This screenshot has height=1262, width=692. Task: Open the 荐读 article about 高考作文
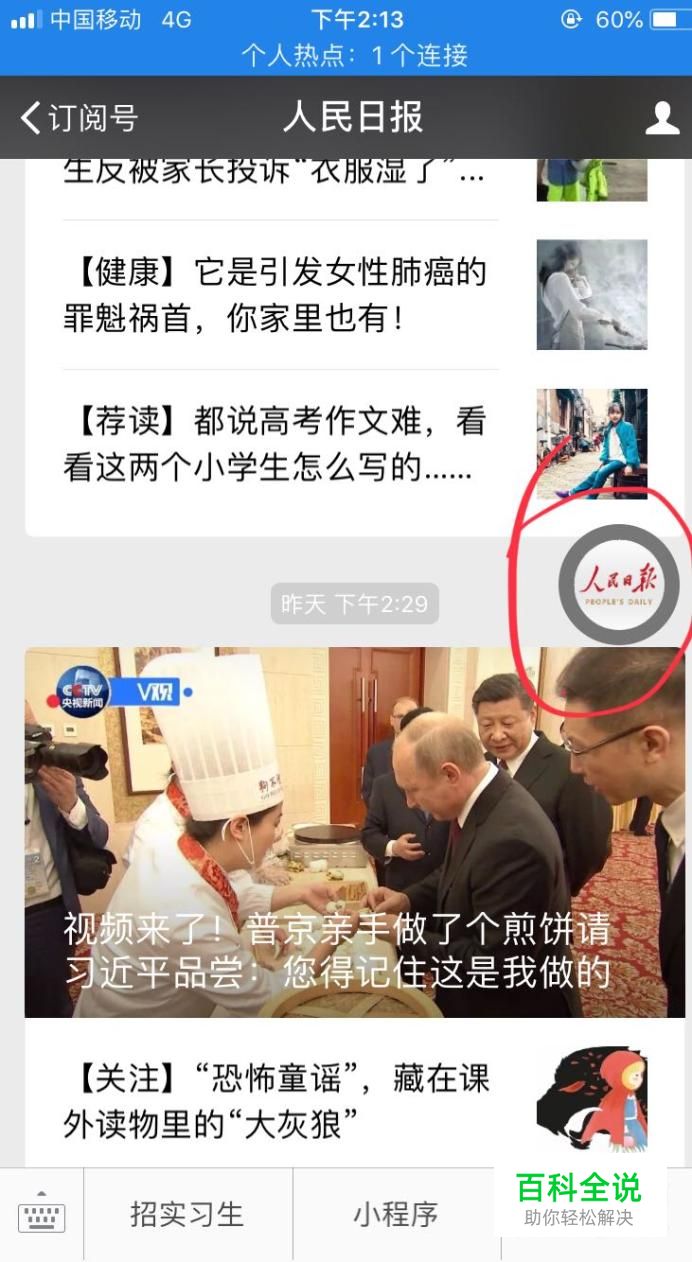[x=280, y=445]
